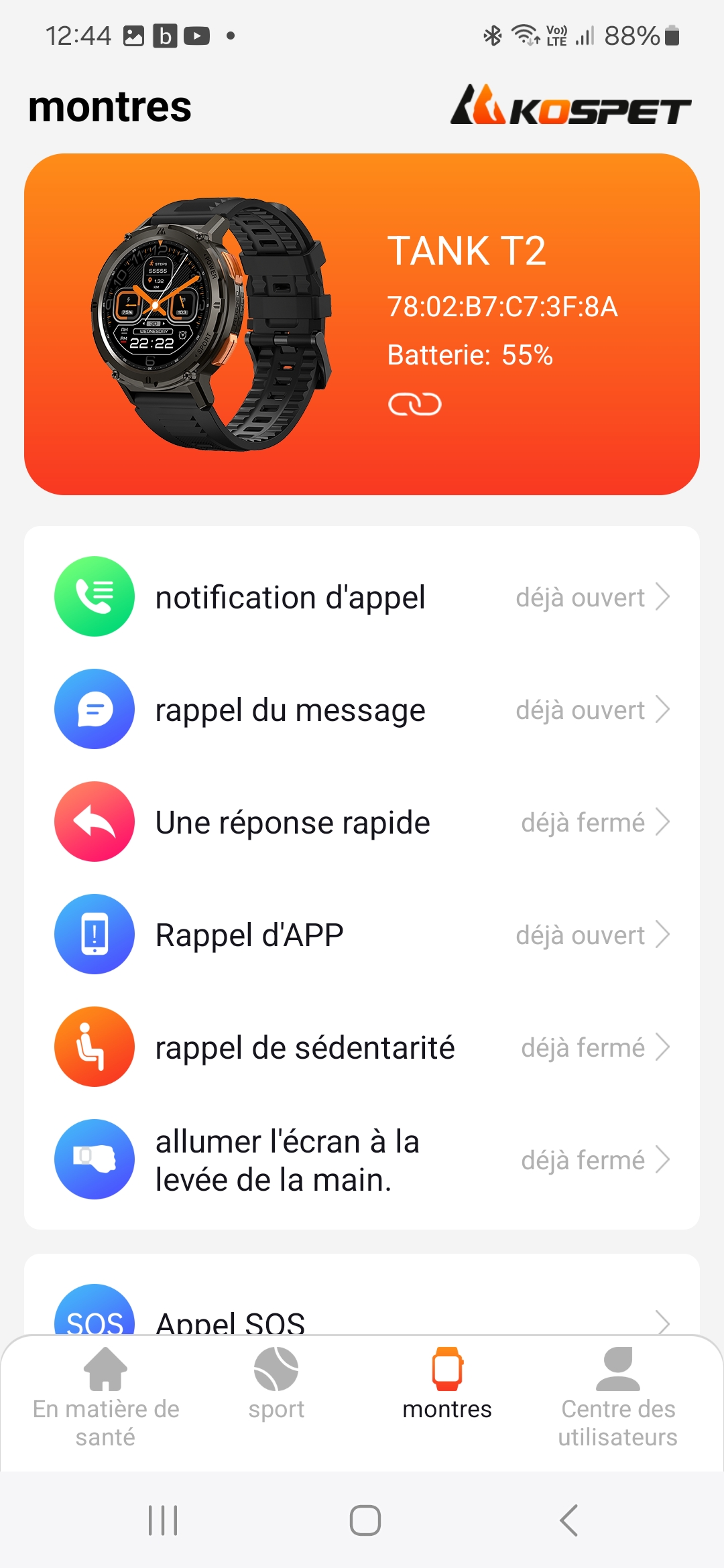The height and width of the screenshot is (1568, 724).
Task: Open notification d'appel settings
Action: coord(362,596)
